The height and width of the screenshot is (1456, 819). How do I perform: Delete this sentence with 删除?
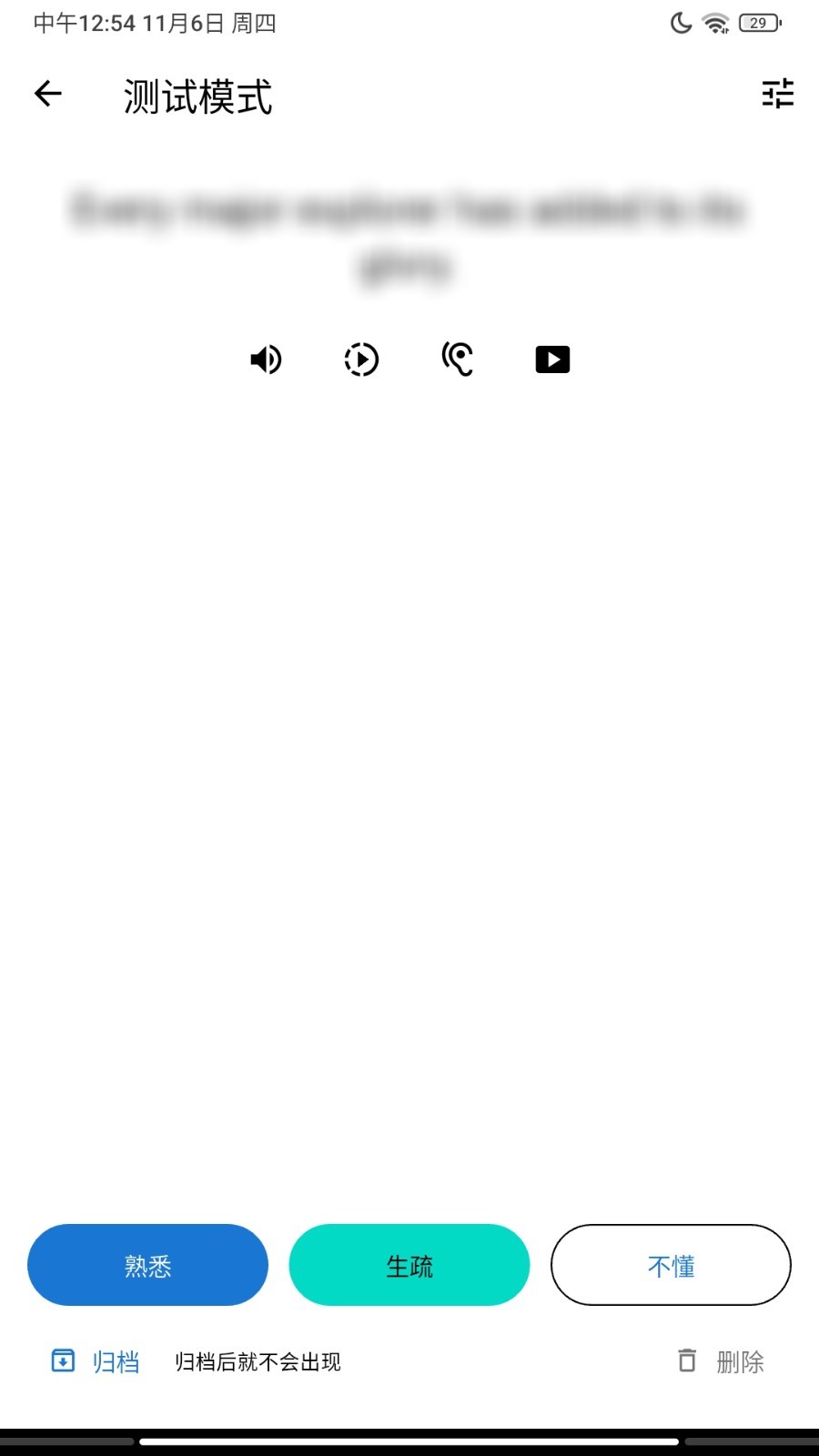coord(721,1361)
